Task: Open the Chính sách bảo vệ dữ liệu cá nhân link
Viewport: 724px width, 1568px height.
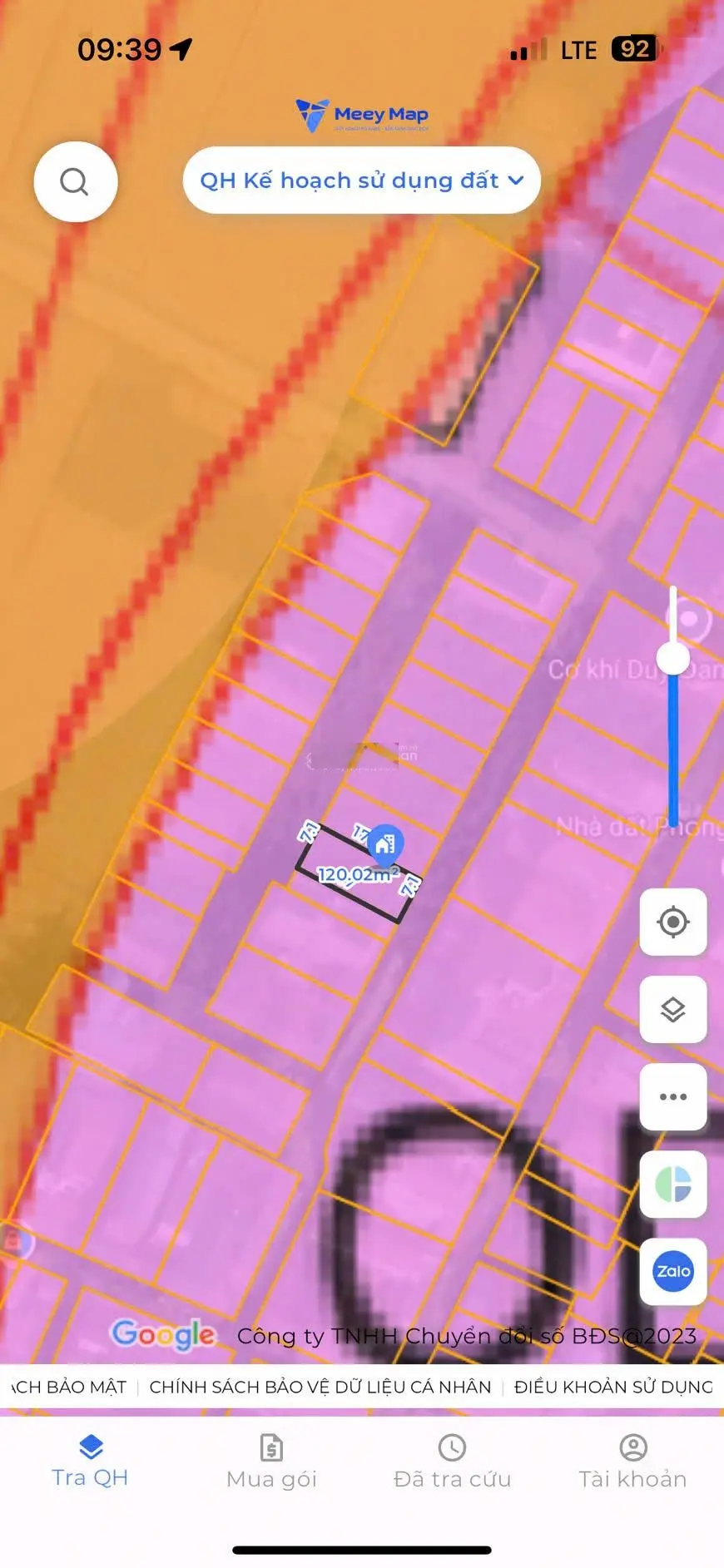Action: (320, 1387)
